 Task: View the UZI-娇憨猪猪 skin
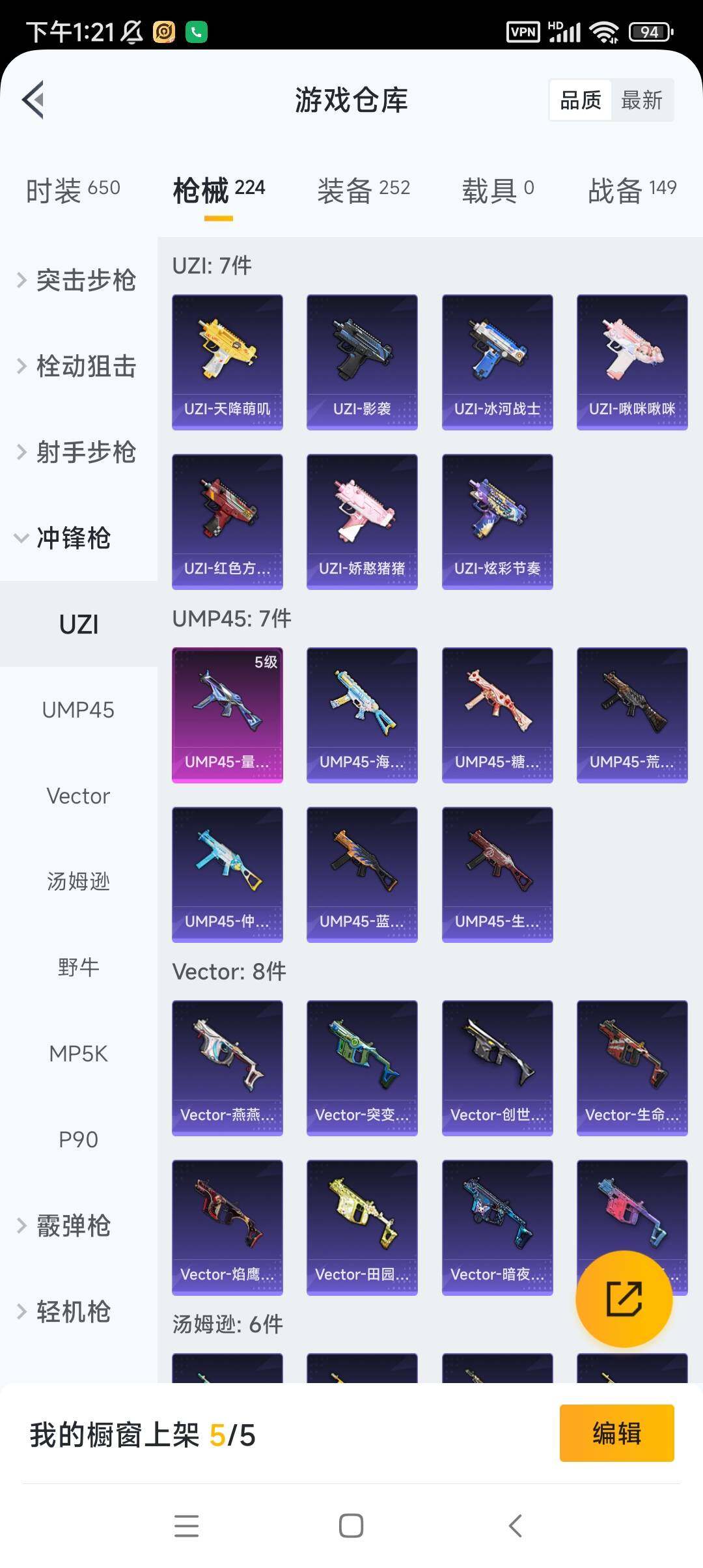[x=362, y=522]
